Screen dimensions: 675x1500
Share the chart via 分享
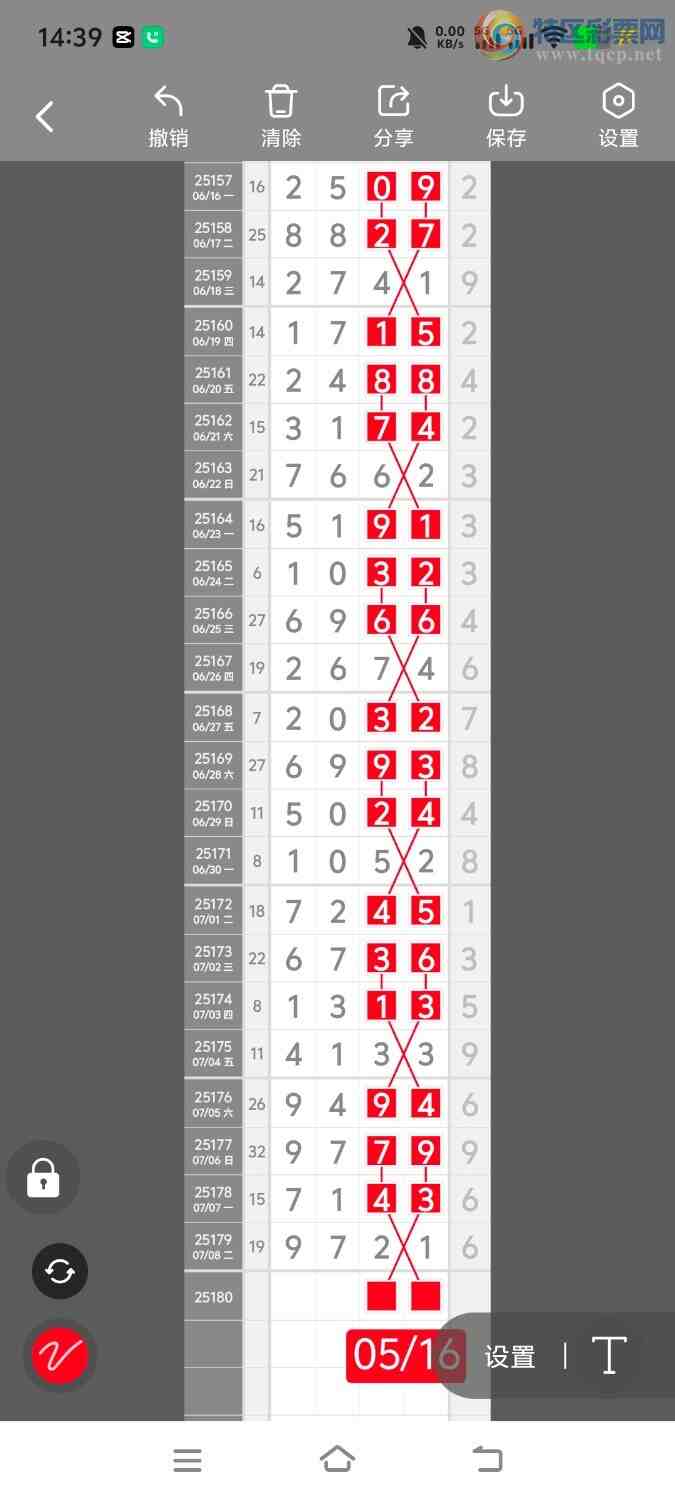(x=393, y=117)
